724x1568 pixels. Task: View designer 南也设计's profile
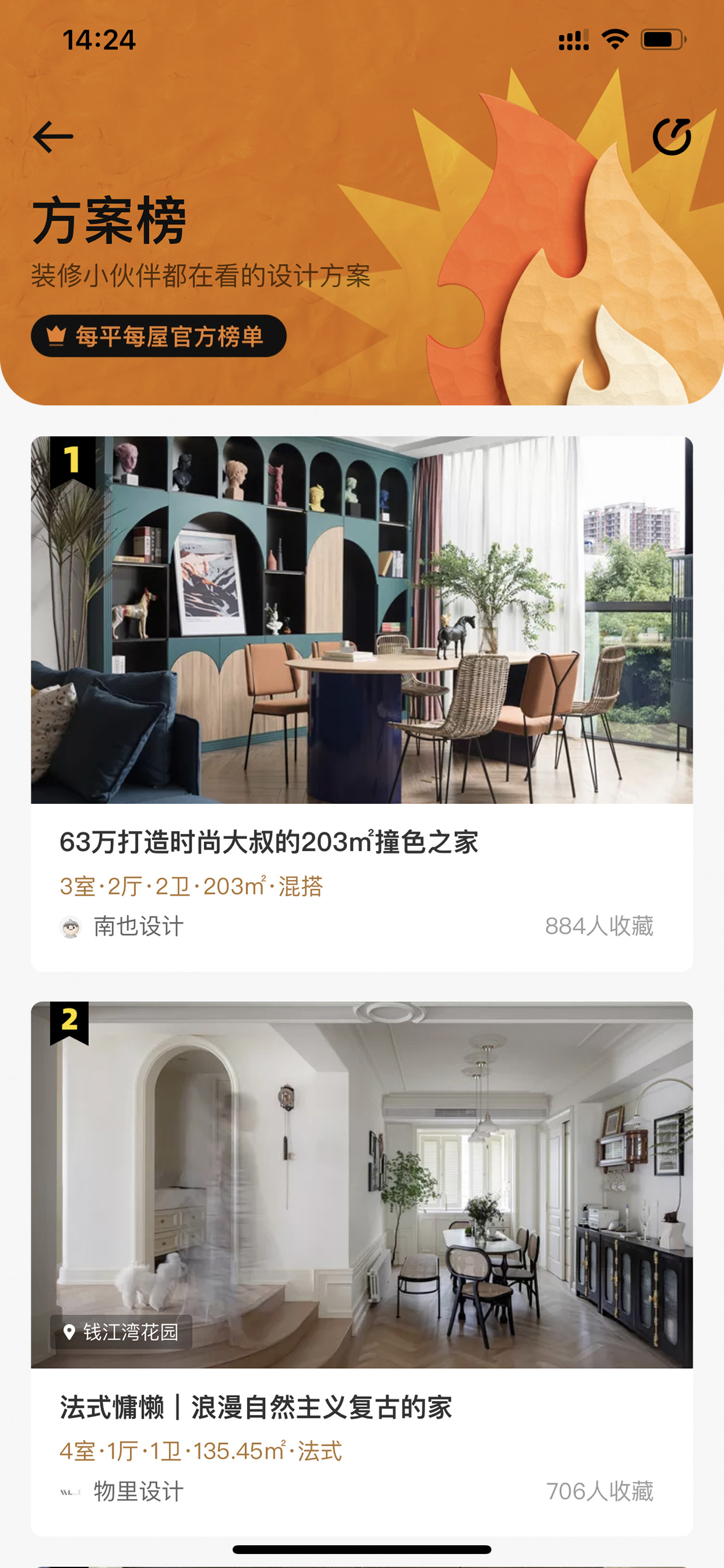121,927
